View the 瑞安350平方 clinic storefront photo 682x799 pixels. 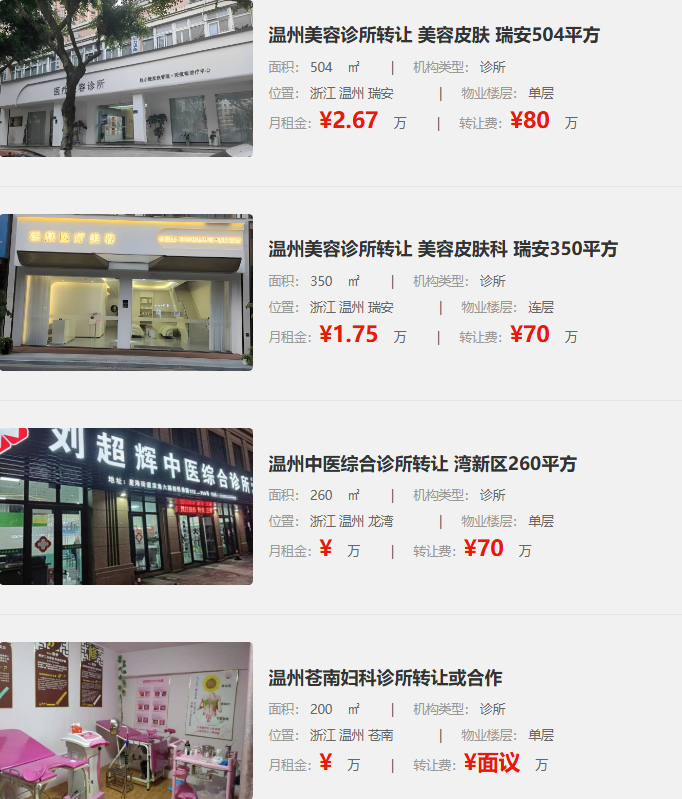[x=126, y=292]
